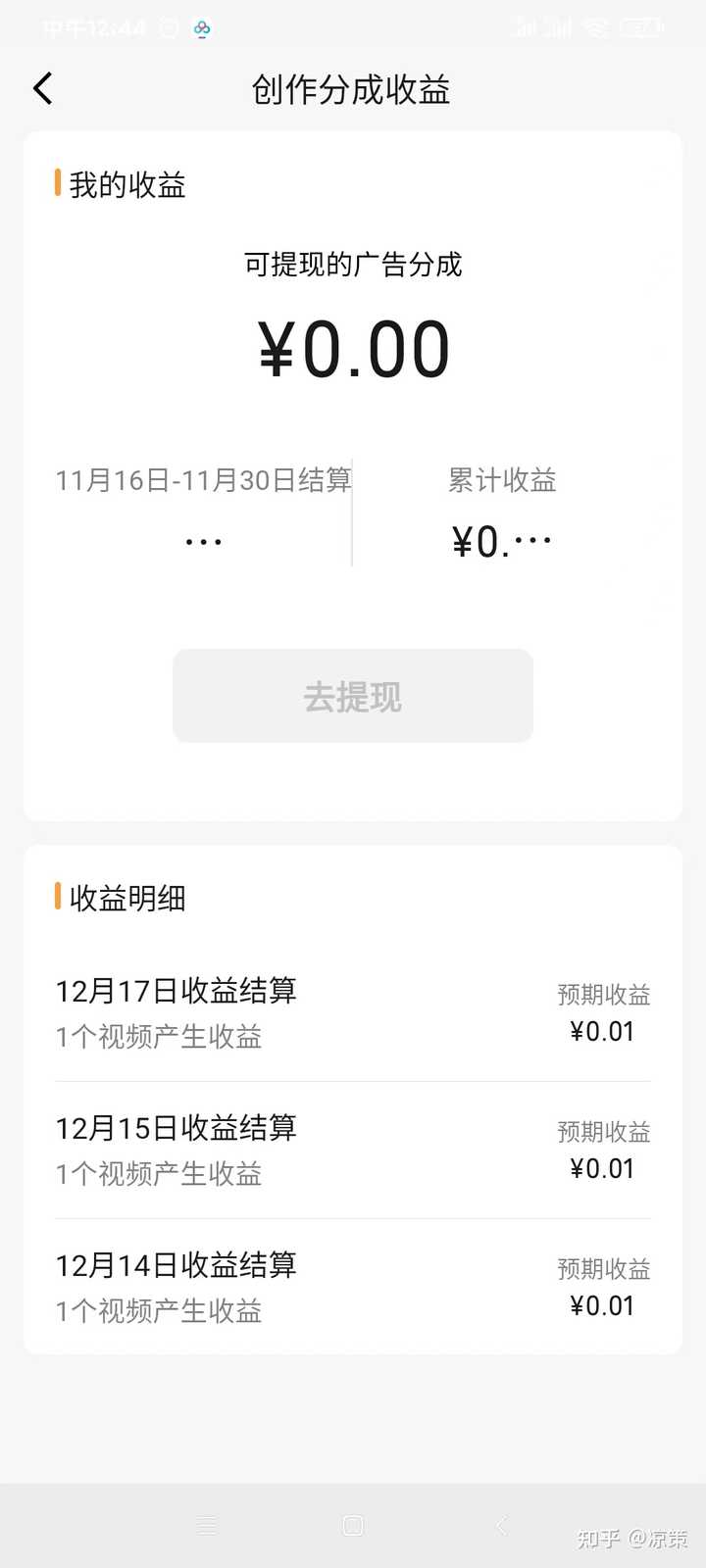Go to the system home screen

[353, 1525]
